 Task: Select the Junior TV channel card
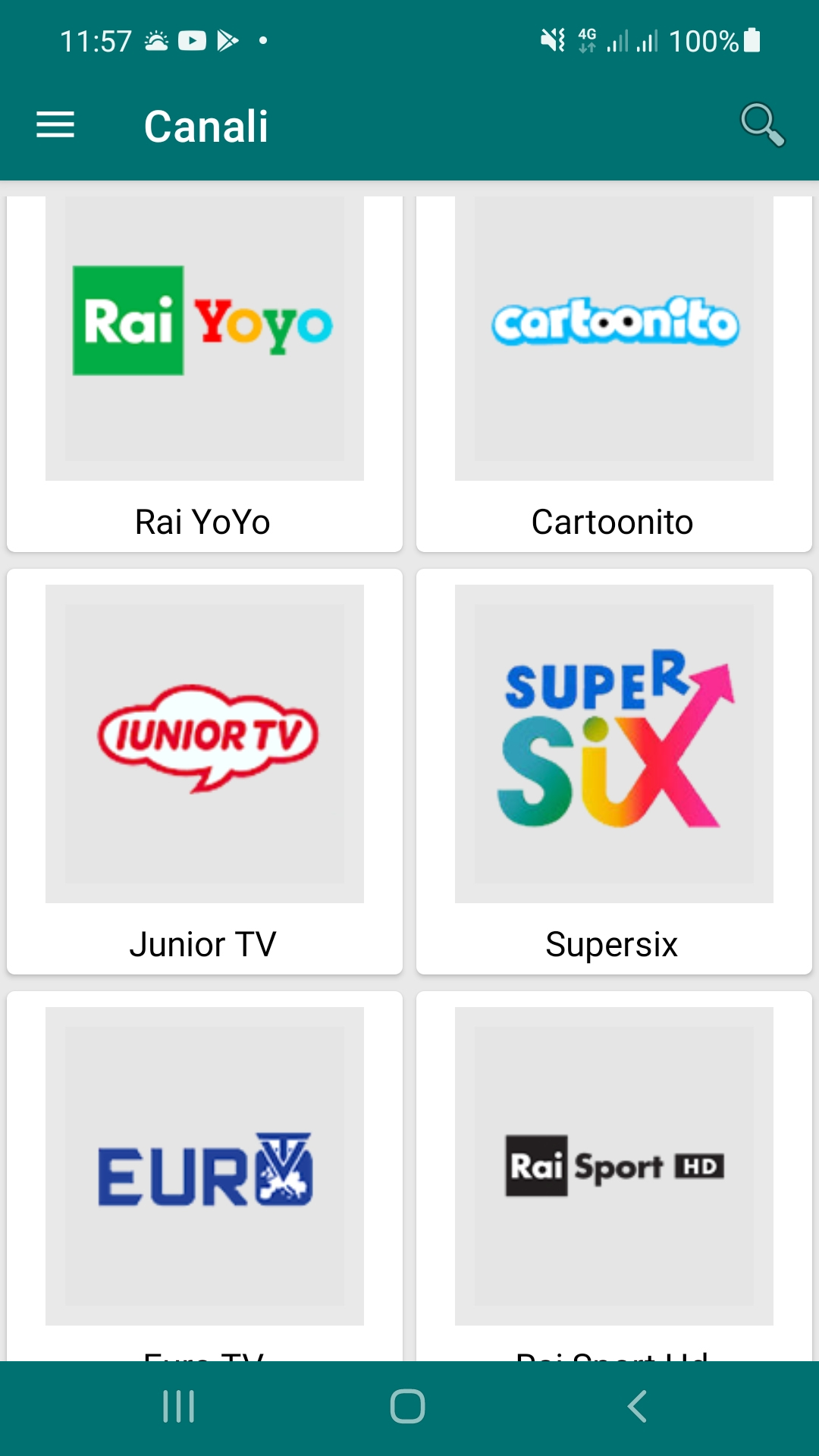[205, 771]
